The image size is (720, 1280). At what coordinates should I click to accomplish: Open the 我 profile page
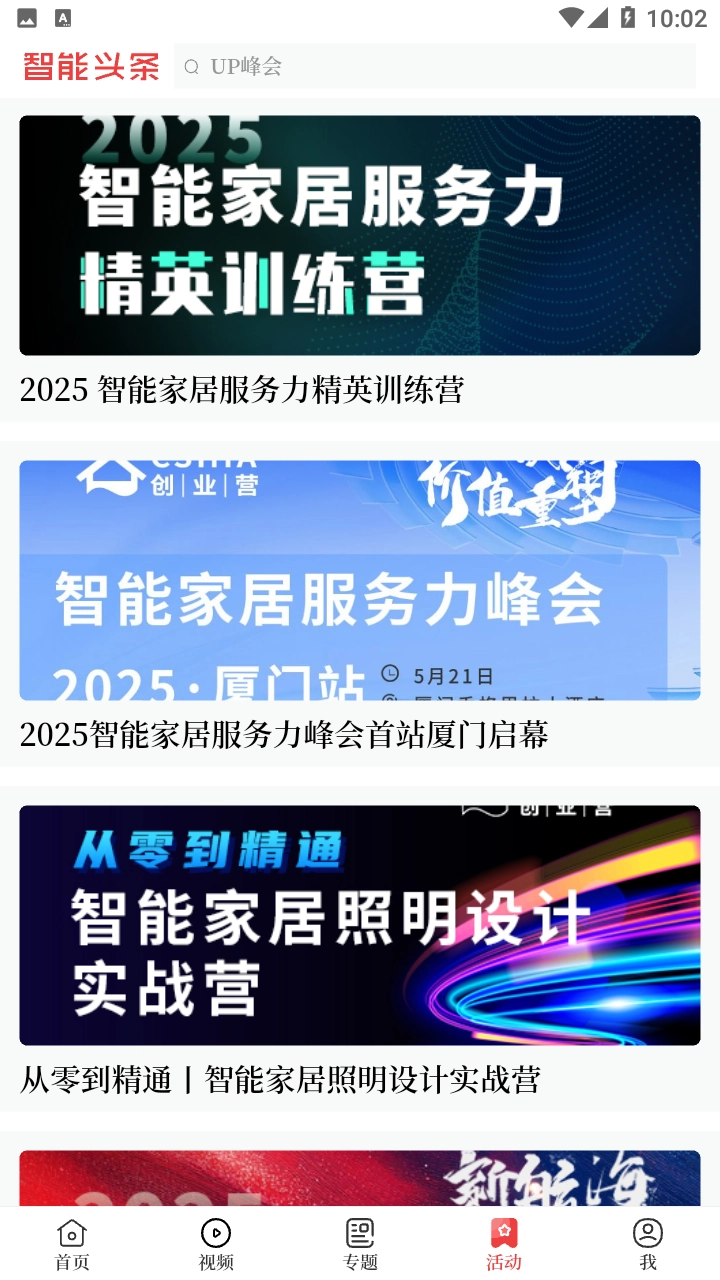(649, 1243)
